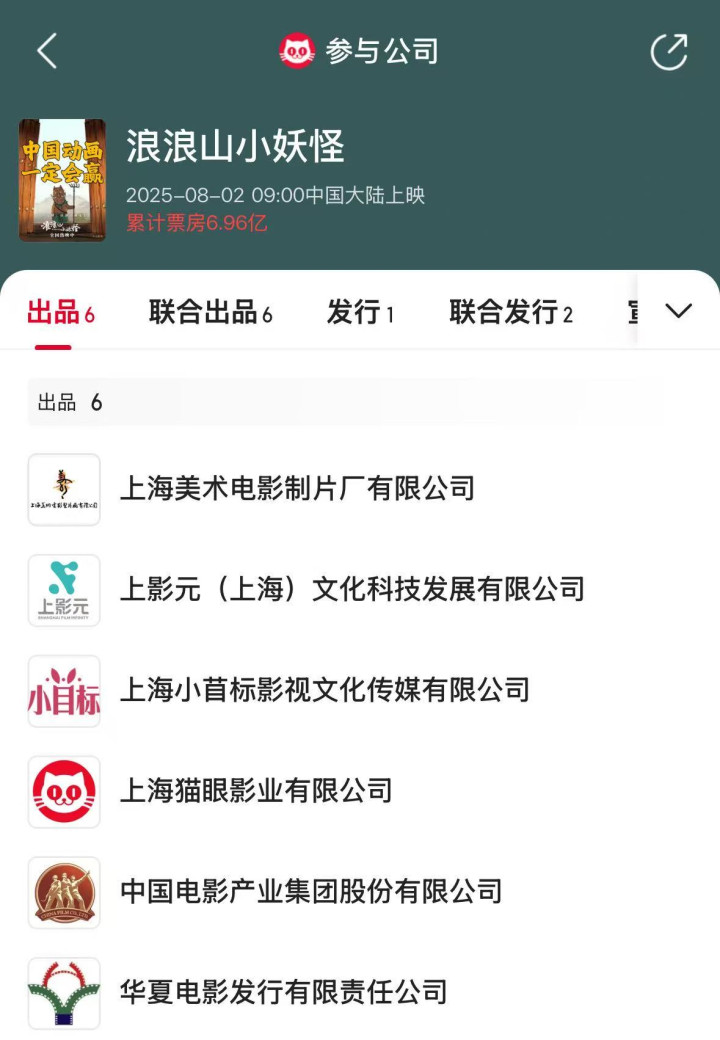Open 华夏电影发行有限责任公司

[283, 992]
